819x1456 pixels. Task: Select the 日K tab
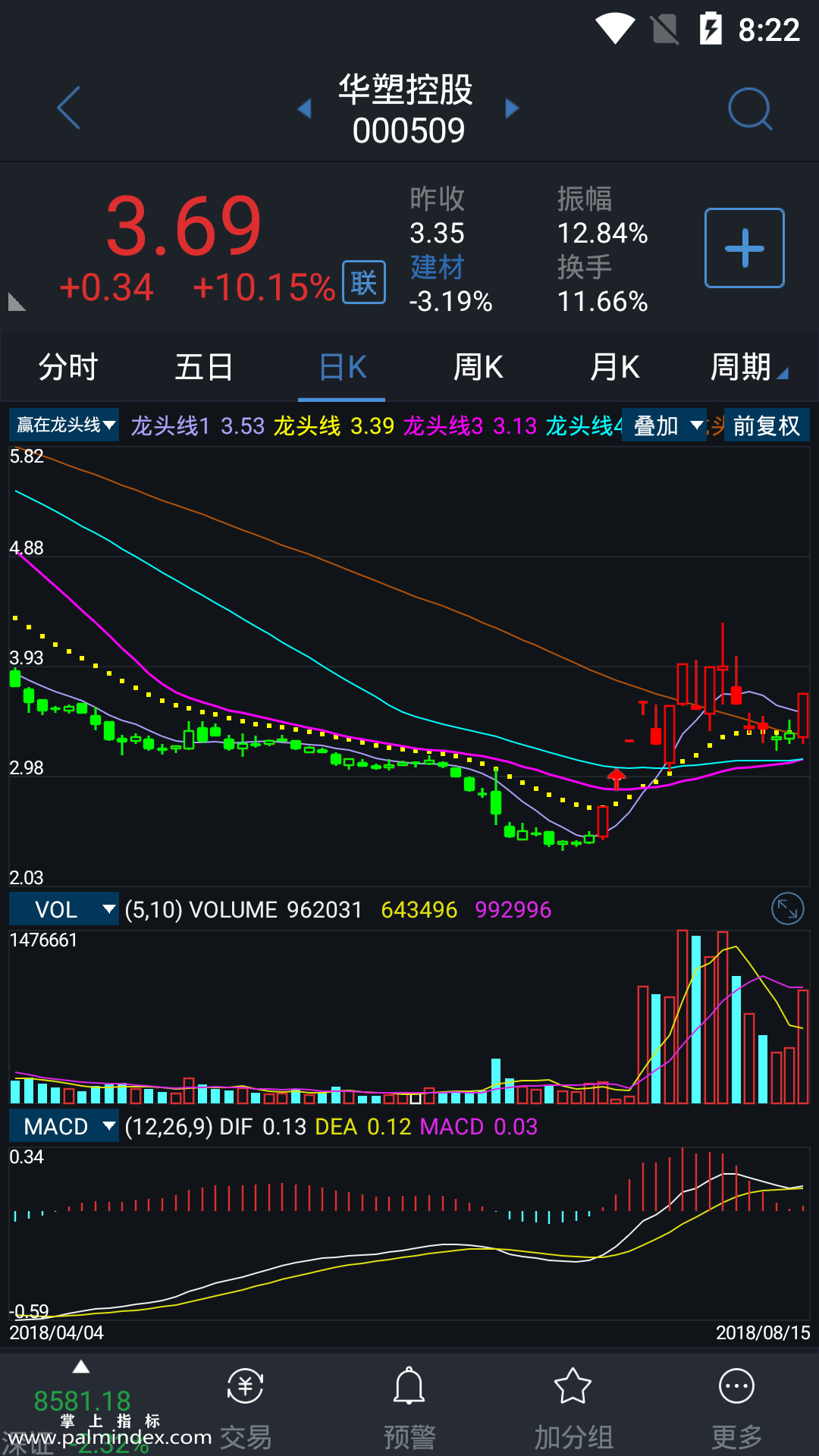tap(343, 367)
